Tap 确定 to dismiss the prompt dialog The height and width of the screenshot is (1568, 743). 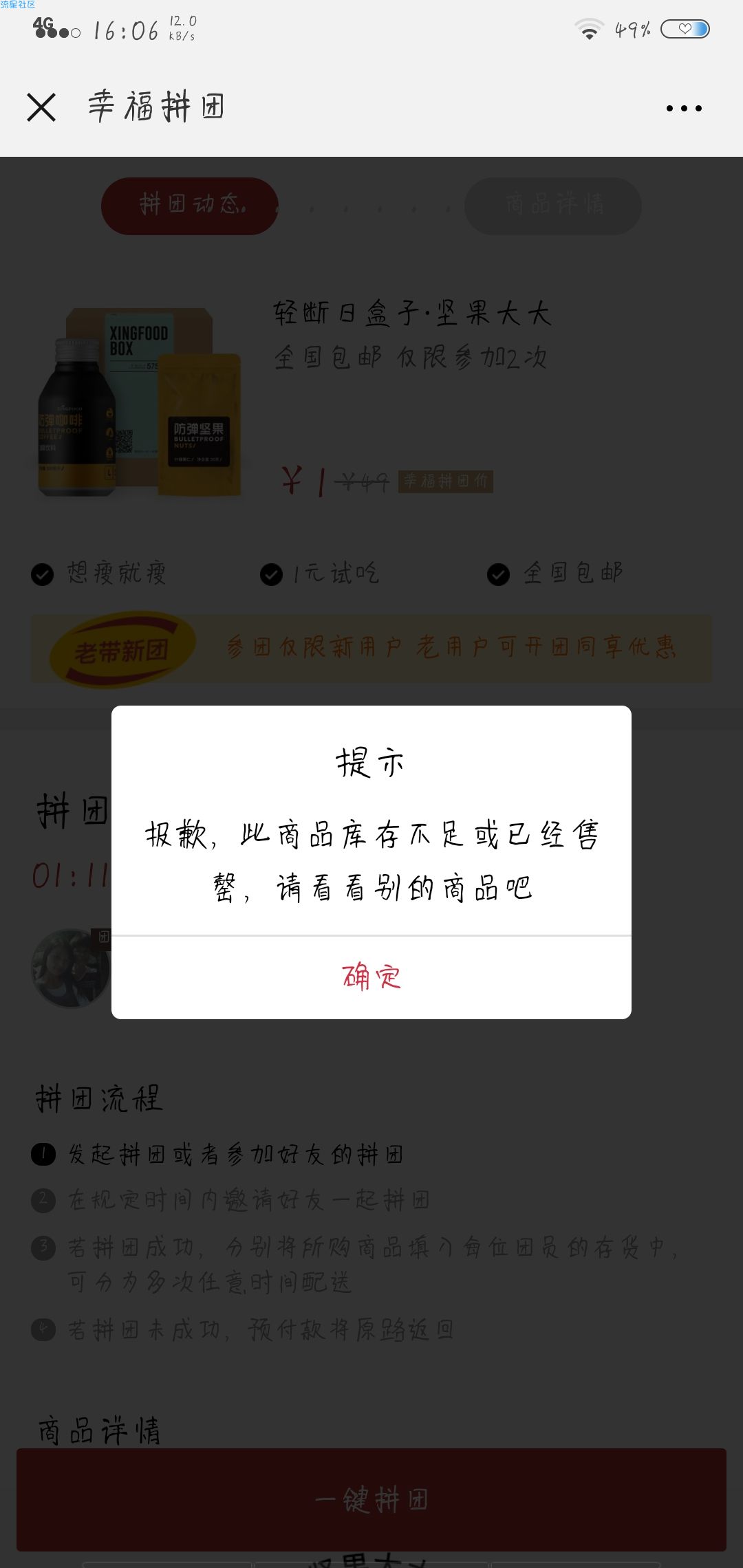(x=371, y=977)
